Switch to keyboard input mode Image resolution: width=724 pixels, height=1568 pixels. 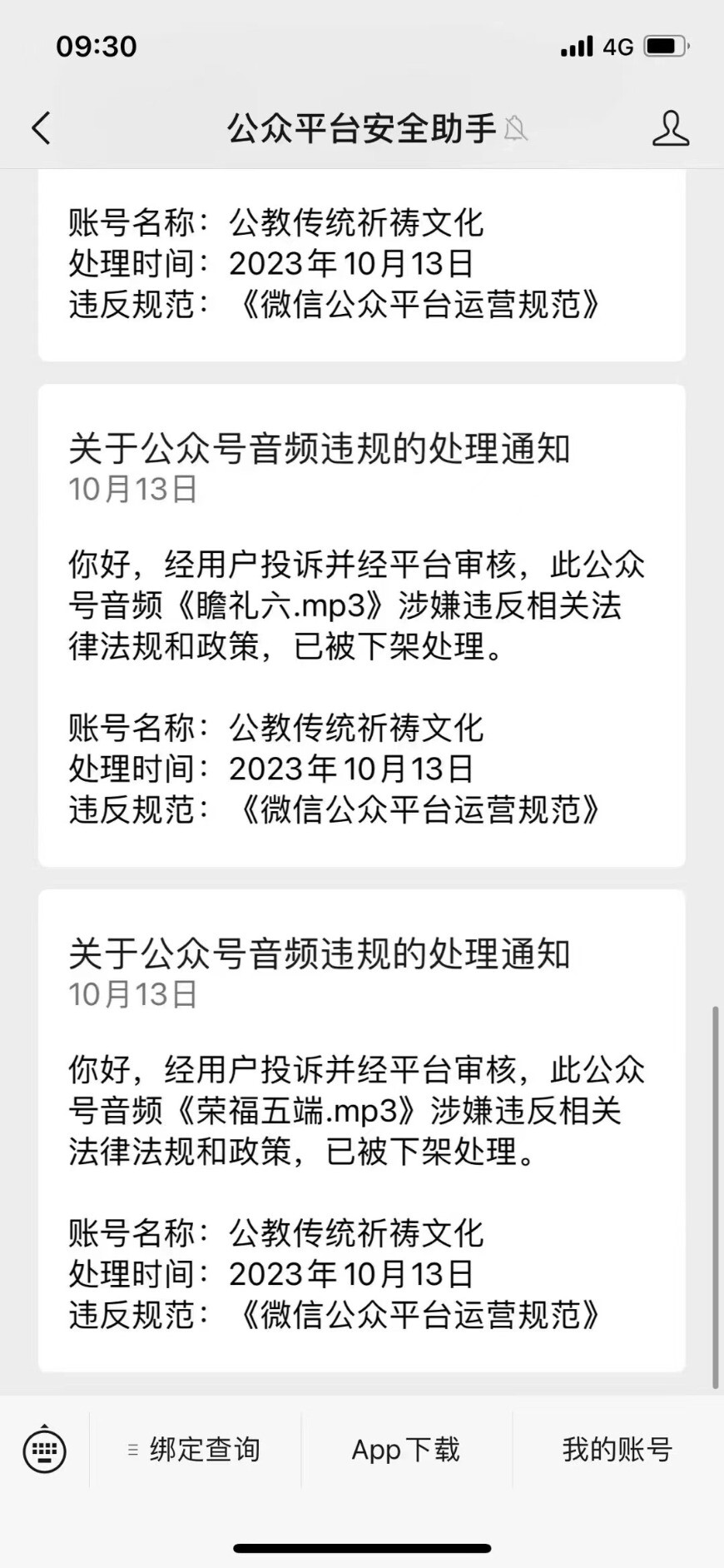click(x=44, y=1450)
